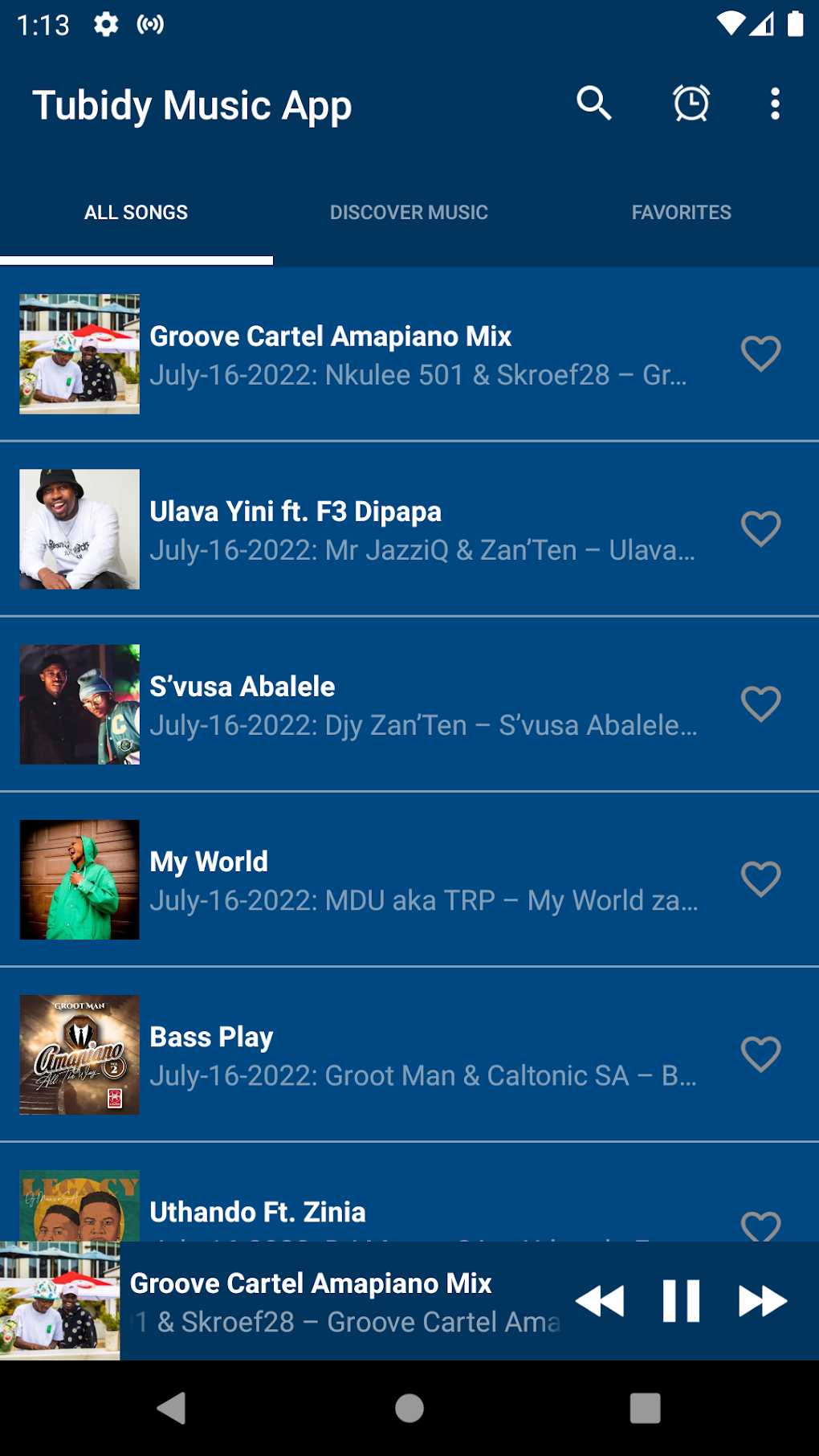
Task: Skip to the next track
Action: (x=761, y=1301)
